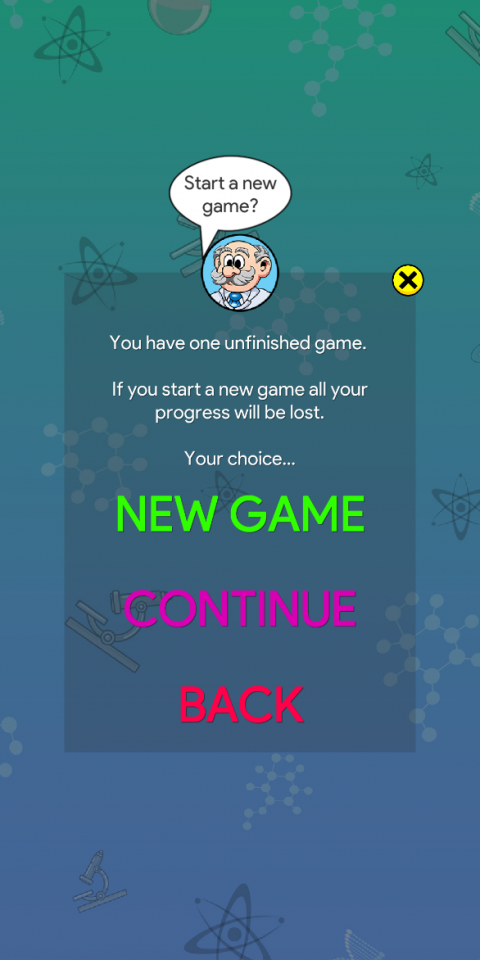Start a NEW GAME
The width and height of the screenshot is (480, 960).
coord(240,514)
